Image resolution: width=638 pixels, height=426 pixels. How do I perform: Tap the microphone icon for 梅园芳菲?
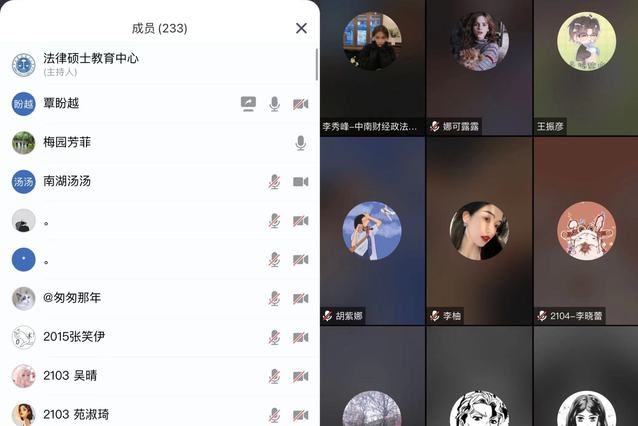(300, 143)
